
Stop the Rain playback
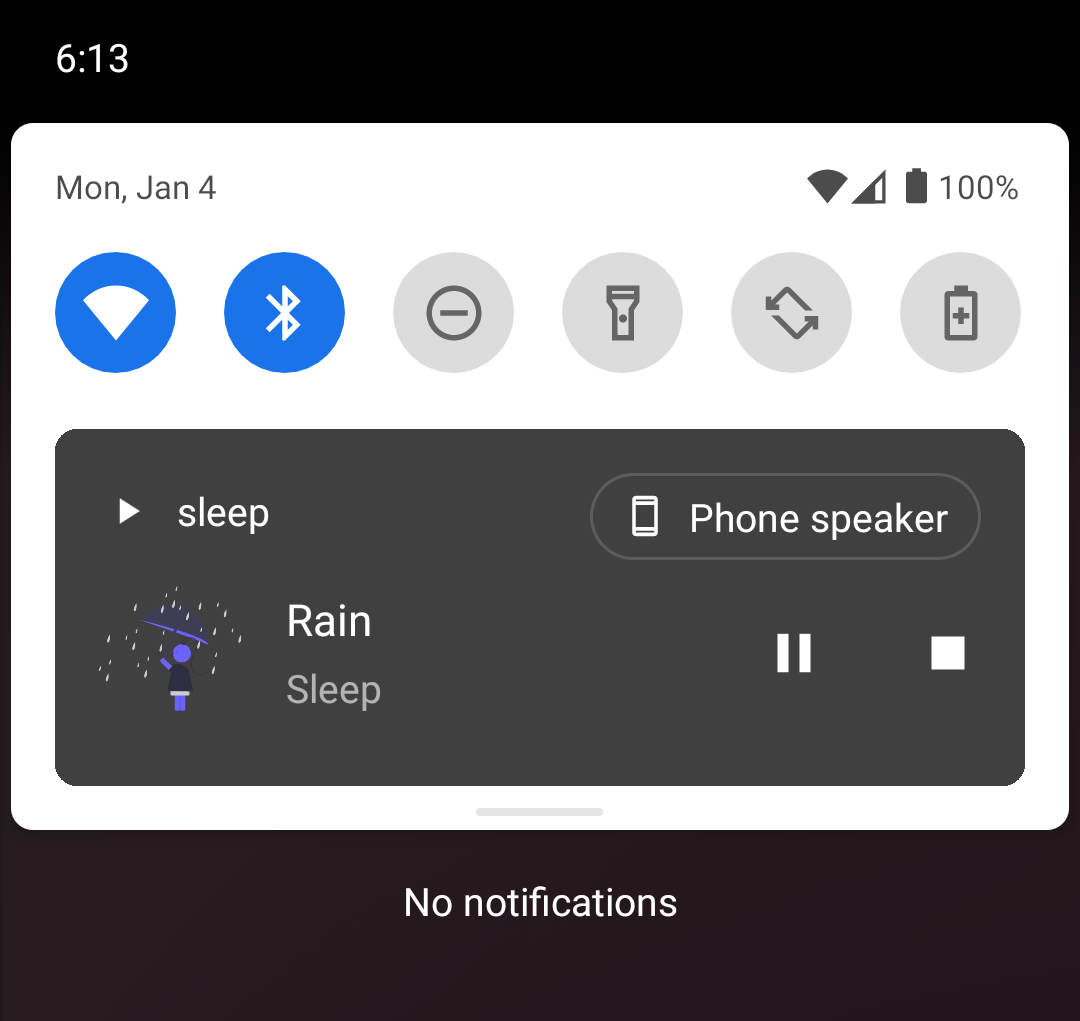(947, 653)
